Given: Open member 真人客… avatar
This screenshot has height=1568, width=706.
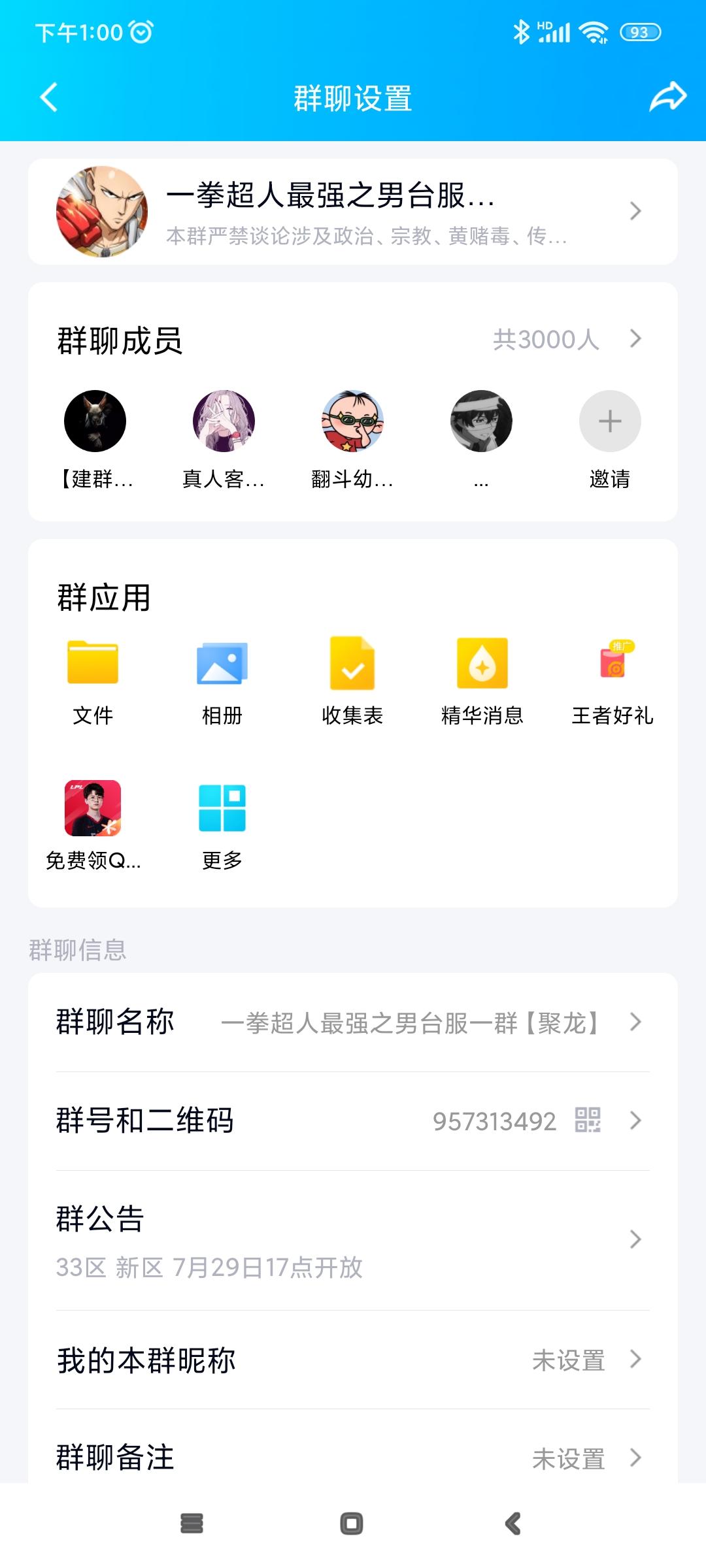Looking at the screenshot, I should (x=224, y=422).
